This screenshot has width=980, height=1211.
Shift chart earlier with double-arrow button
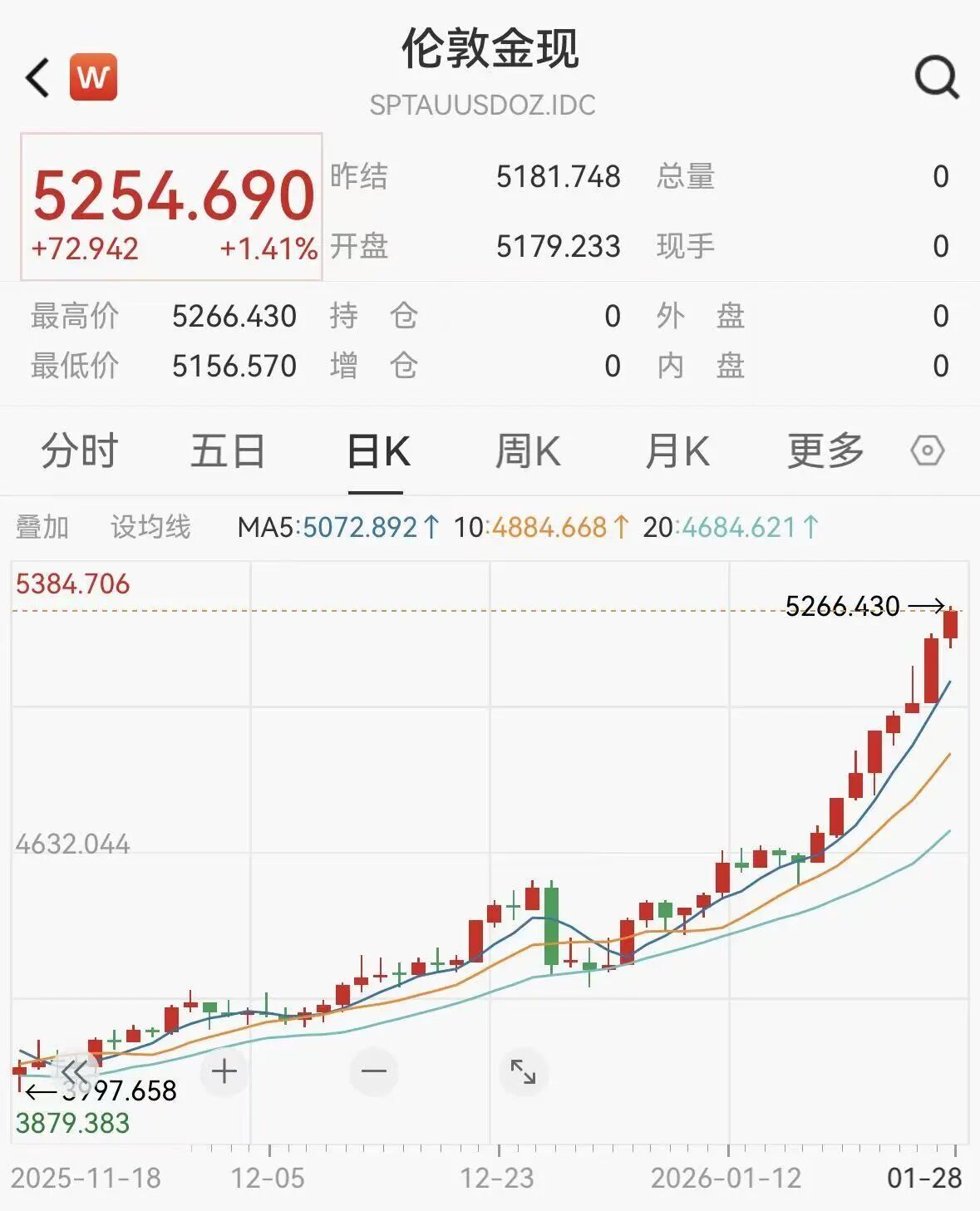pyautogui.click(x=74, y=1071)
